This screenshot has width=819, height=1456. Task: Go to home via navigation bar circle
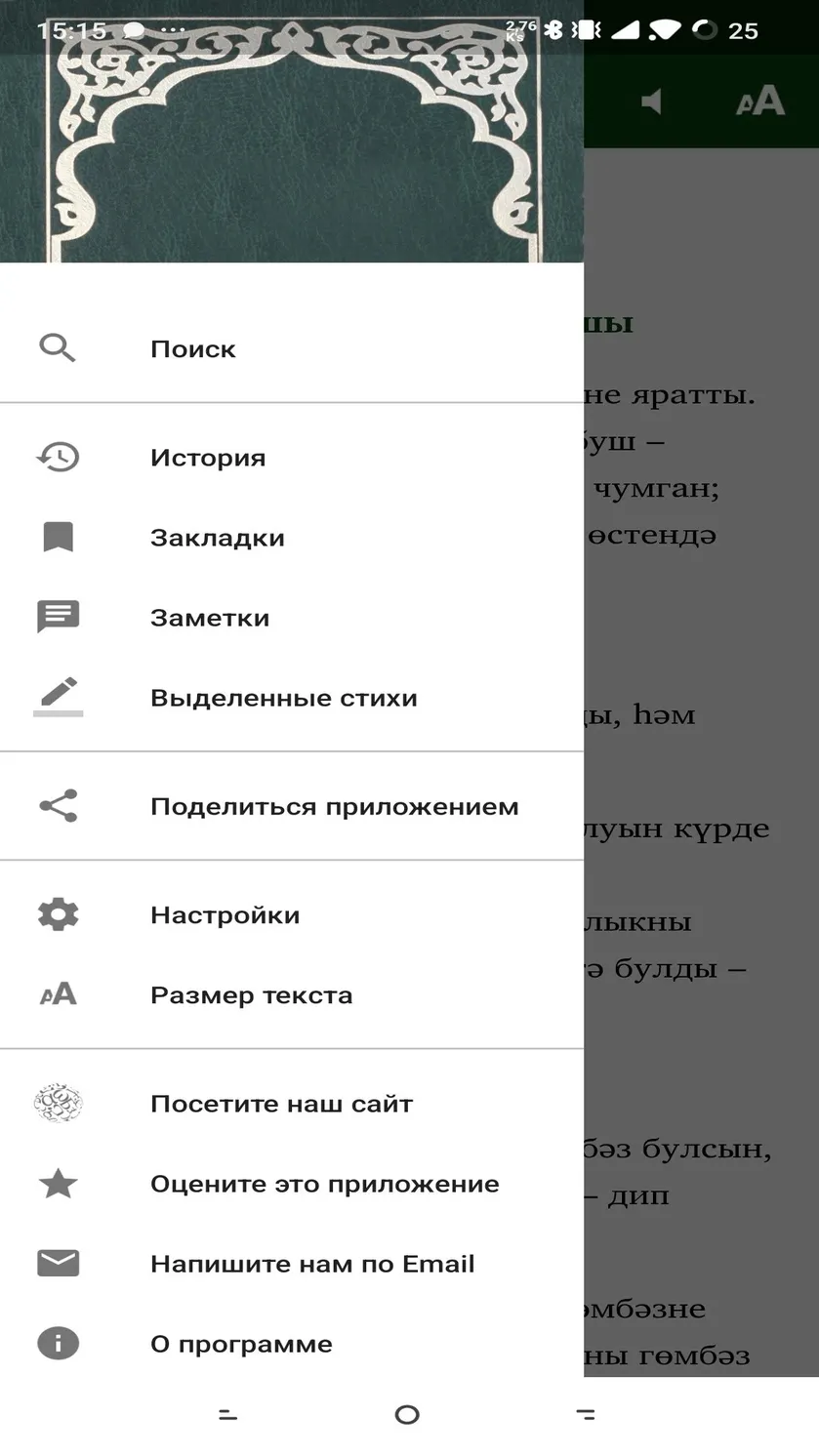[x=407, y=1414]
